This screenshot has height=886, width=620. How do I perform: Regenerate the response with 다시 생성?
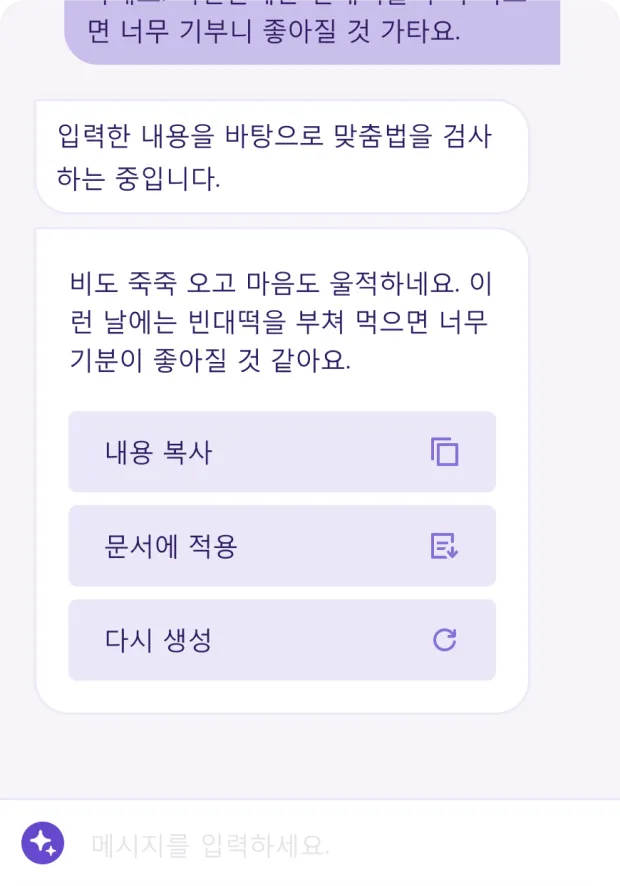click(x=281, y=640)
